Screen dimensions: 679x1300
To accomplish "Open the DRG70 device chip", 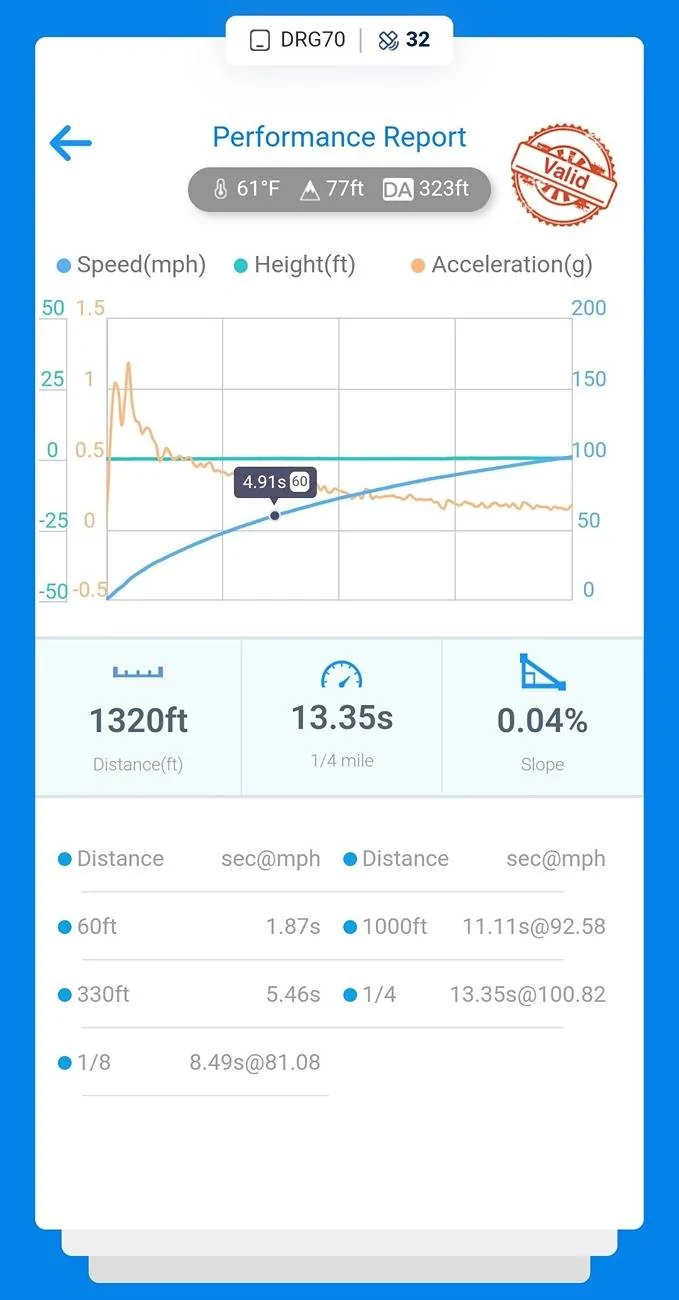I will (x=298, y=40).
